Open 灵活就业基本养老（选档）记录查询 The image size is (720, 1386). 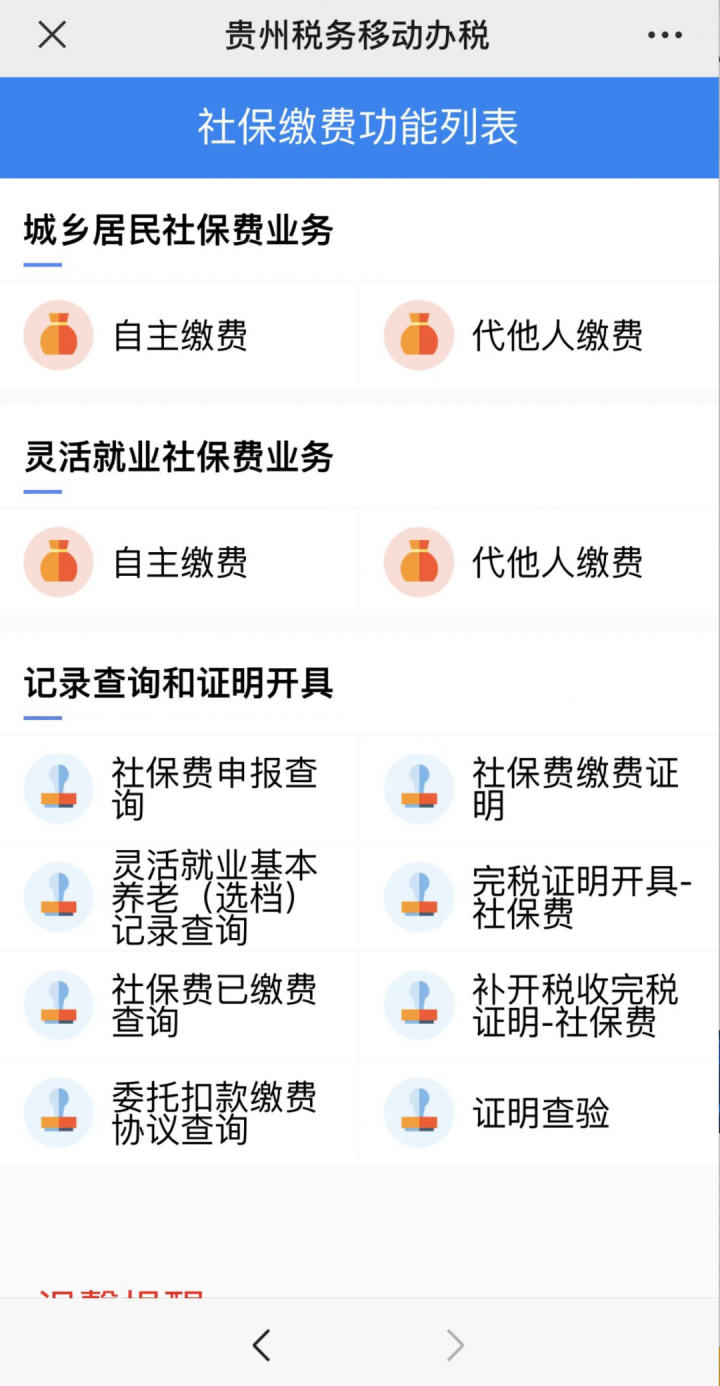point(210,897)
